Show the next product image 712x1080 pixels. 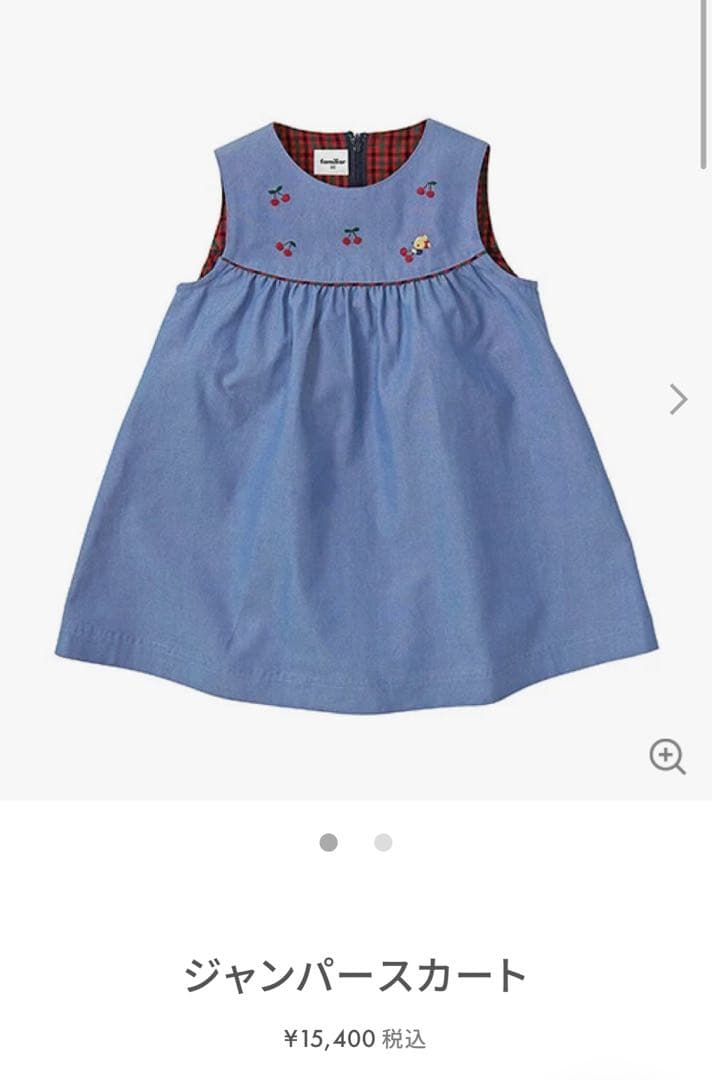coord(678,400)
